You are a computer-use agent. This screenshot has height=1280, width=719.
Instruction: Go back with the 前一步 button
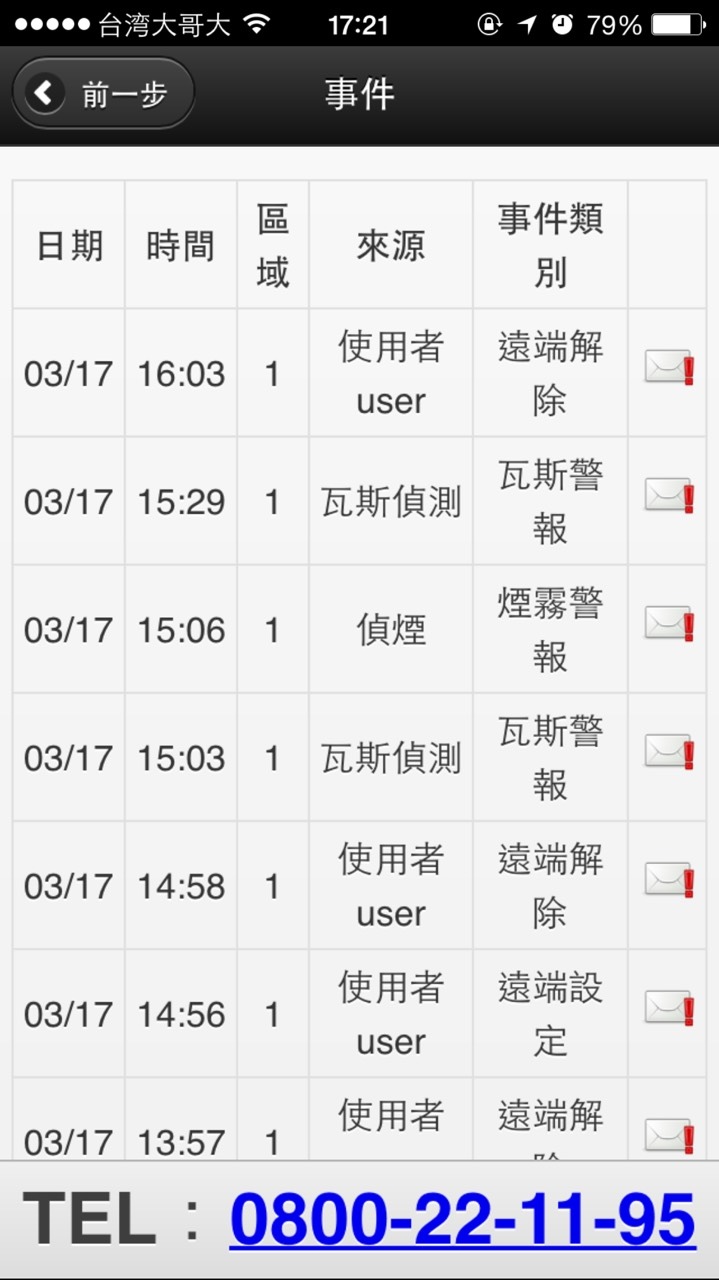point(103,94)
